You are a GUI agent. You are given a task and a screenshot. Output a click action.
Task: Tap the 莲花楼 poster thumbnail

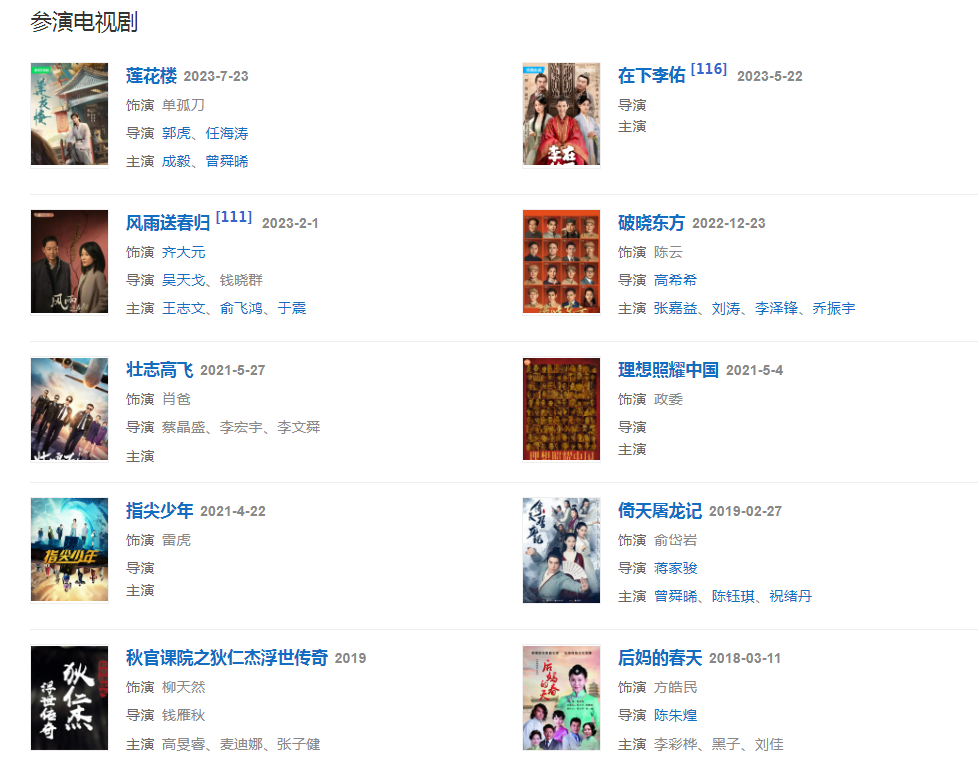click(x=69, y=114)
